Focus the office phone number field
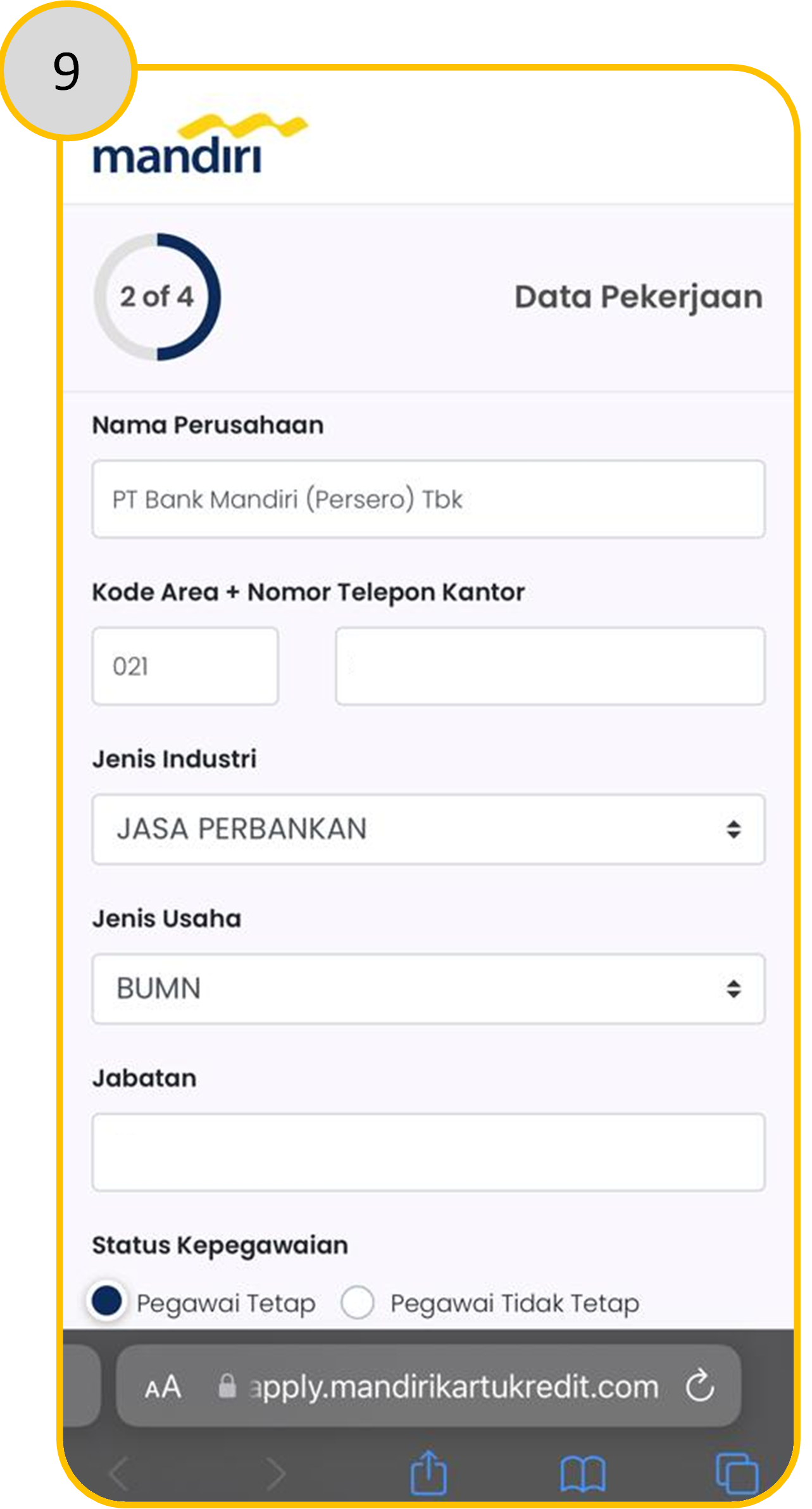 550,666
